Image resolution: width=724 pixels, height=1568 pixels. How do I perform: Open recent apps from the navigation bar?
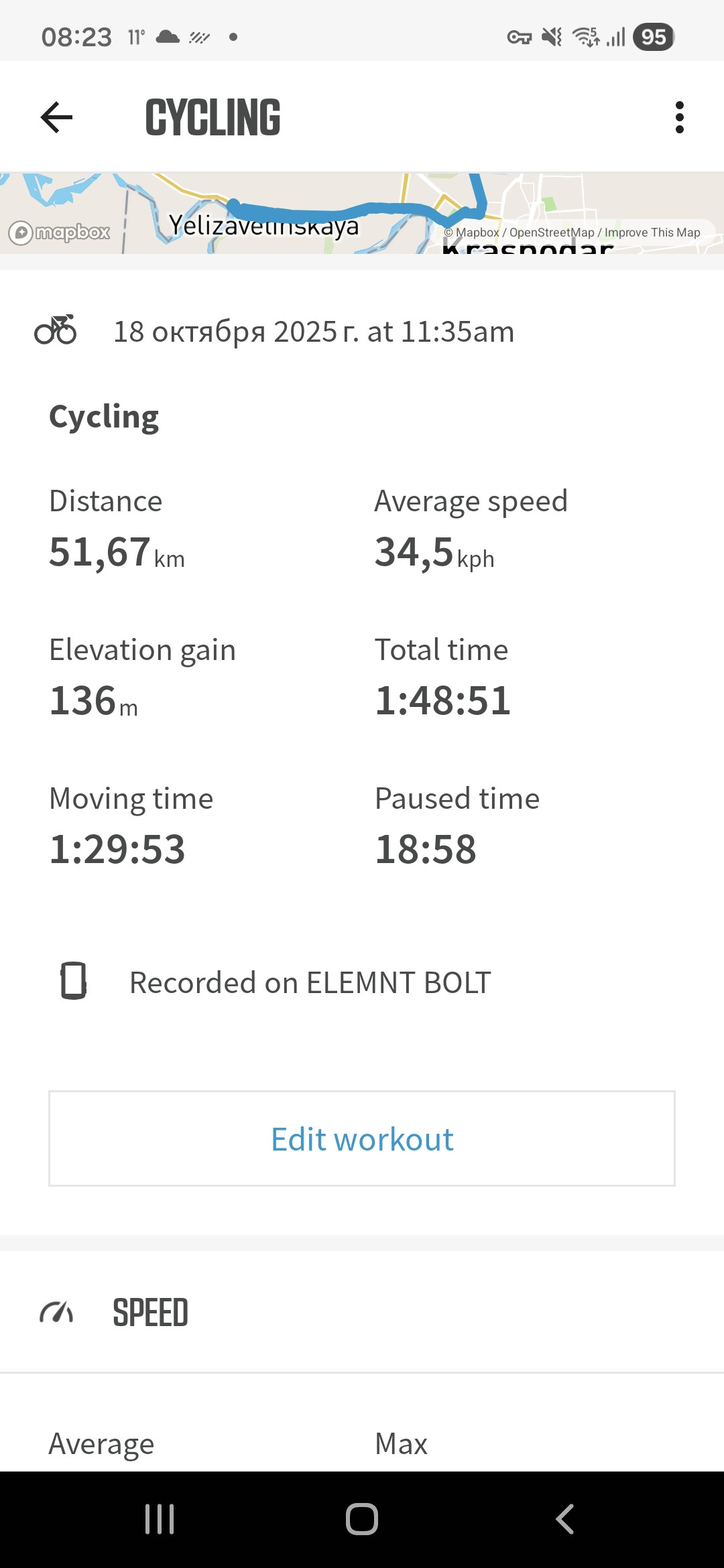click(160, 1519)
